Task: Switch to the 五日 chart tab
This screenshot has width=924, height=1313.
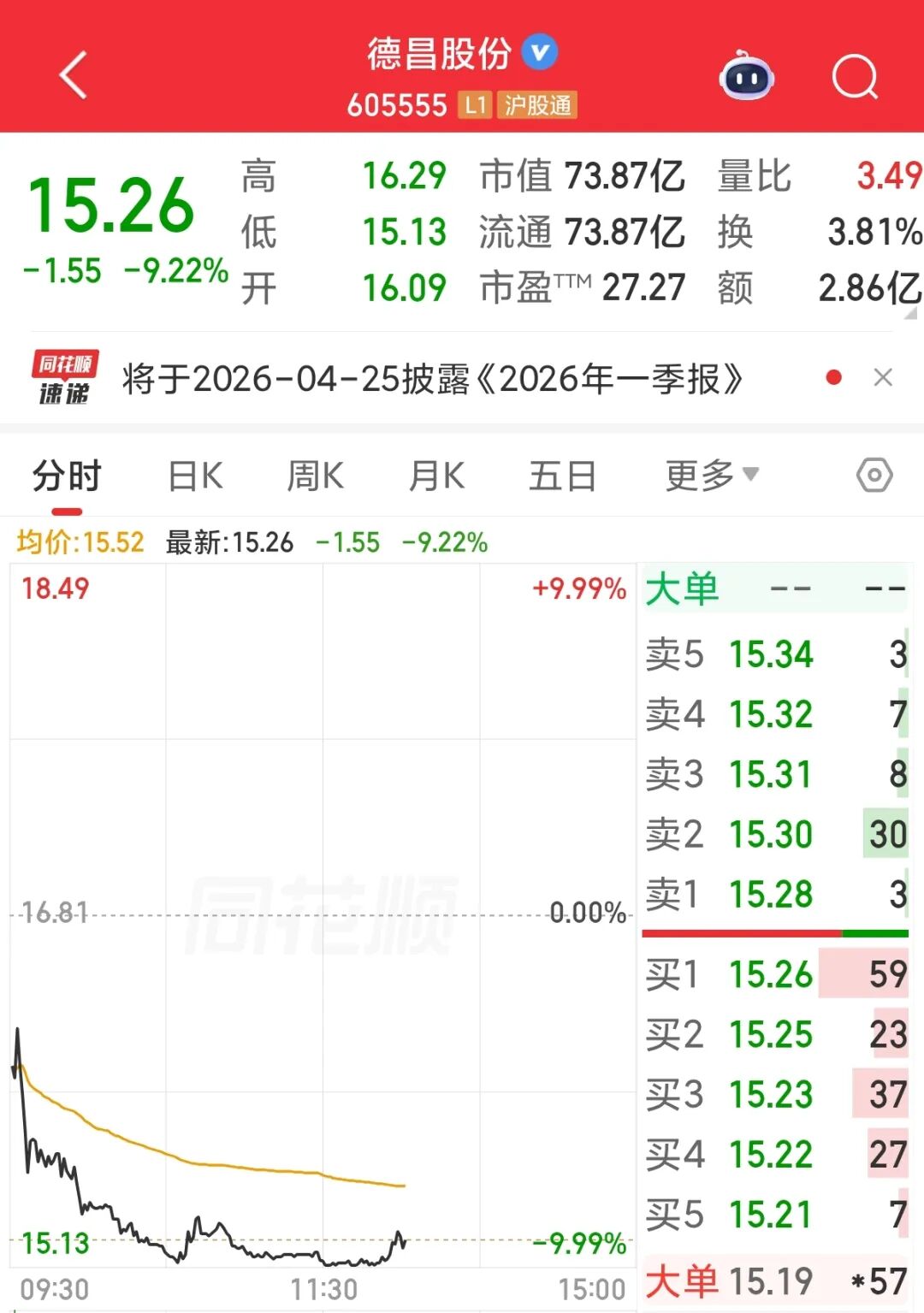Action: (562, 476)
